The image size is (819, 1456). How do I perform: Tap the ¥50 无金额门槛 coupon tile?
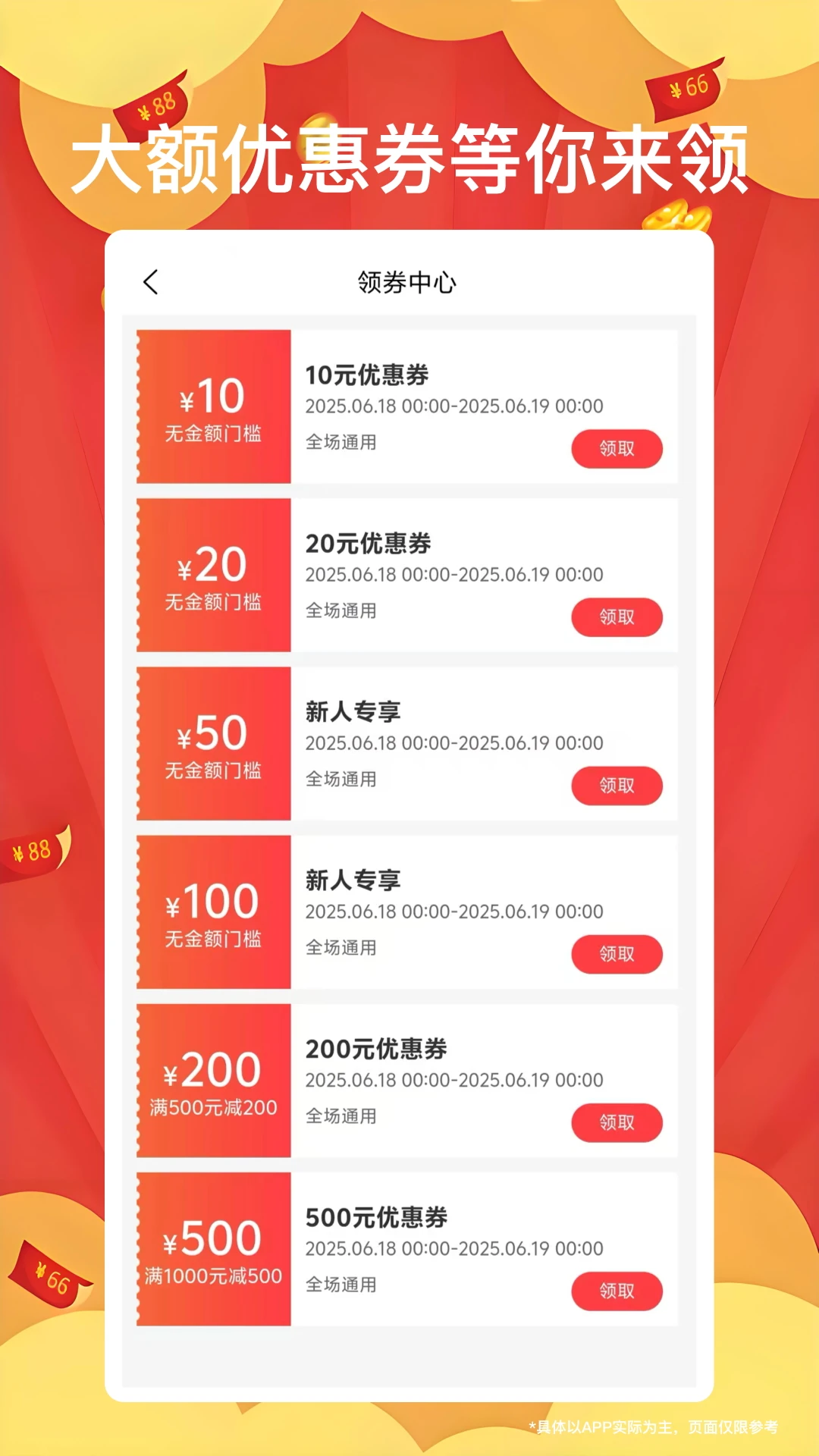213,742
